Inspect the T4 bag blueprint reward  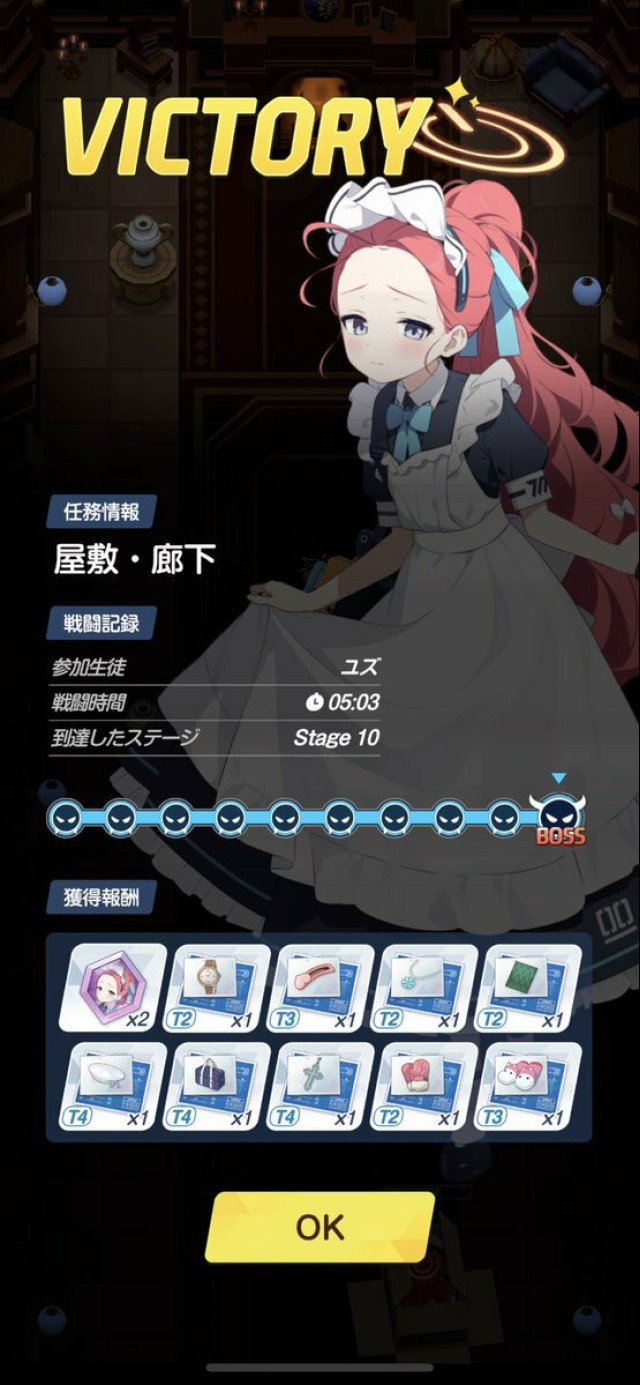(216, 1086)
